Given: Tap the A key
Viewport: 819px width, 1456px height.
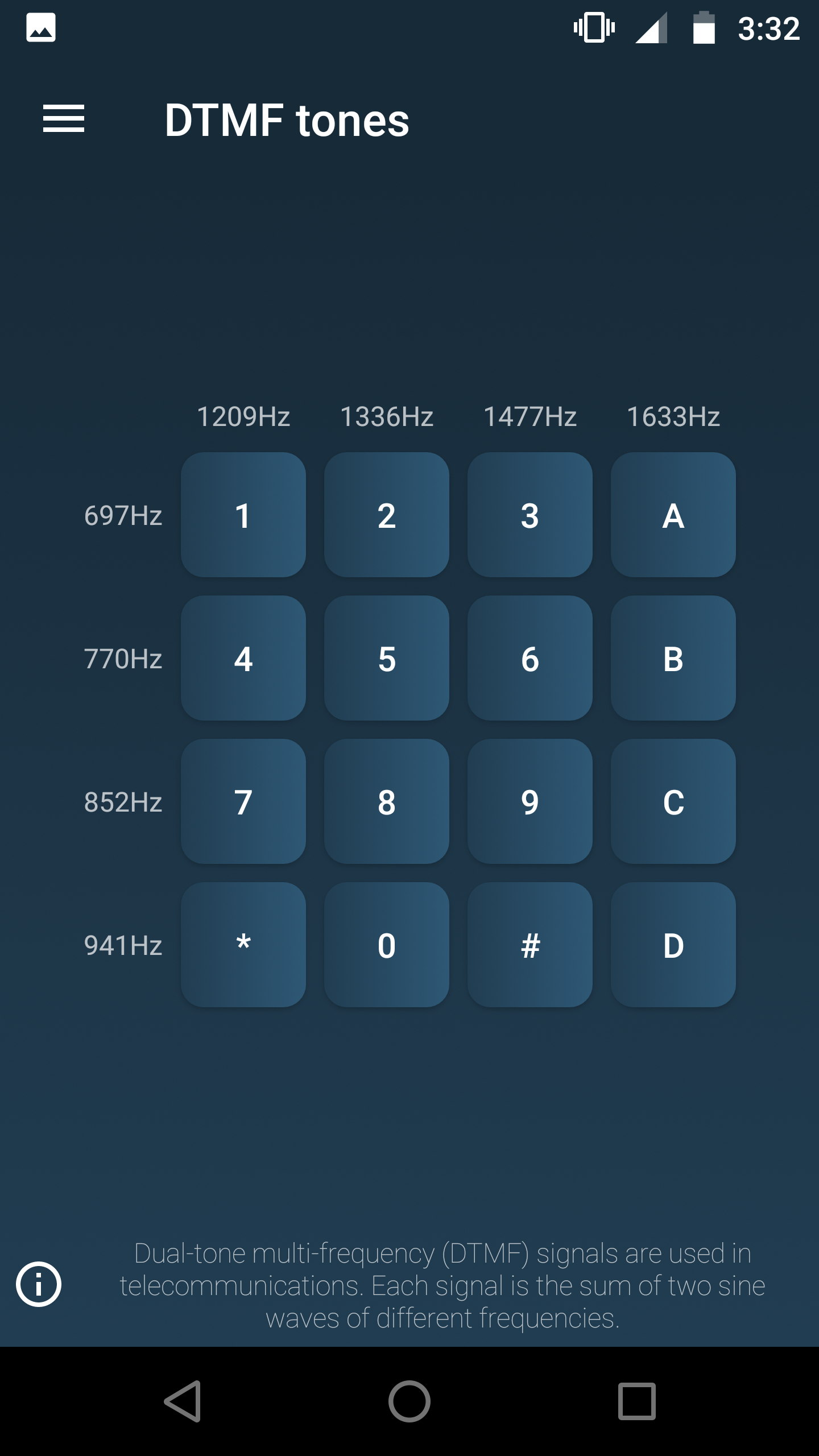Looking at the screenshot, I should coord(673,515).
